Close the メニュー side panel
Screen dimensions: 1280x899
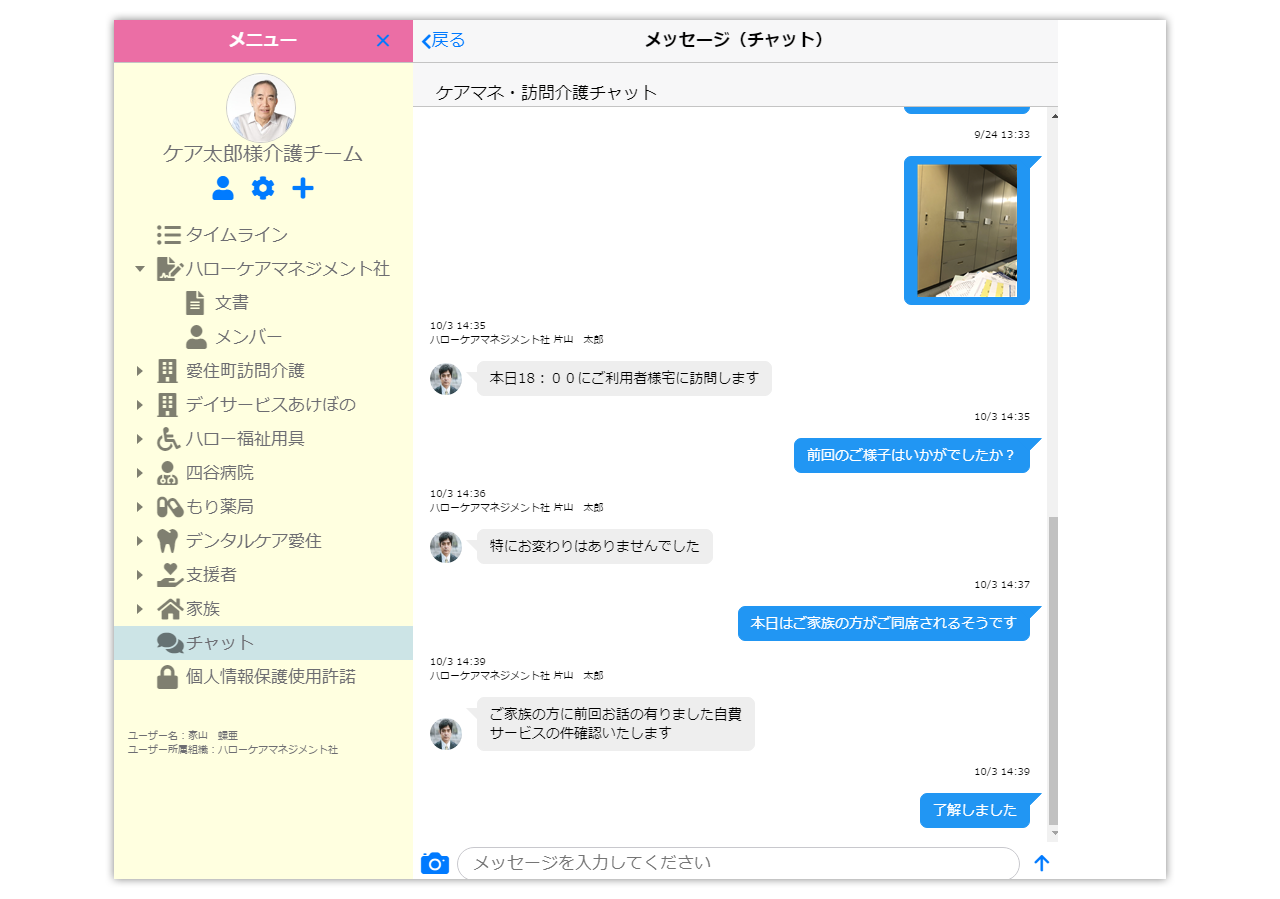coord(383,41)
